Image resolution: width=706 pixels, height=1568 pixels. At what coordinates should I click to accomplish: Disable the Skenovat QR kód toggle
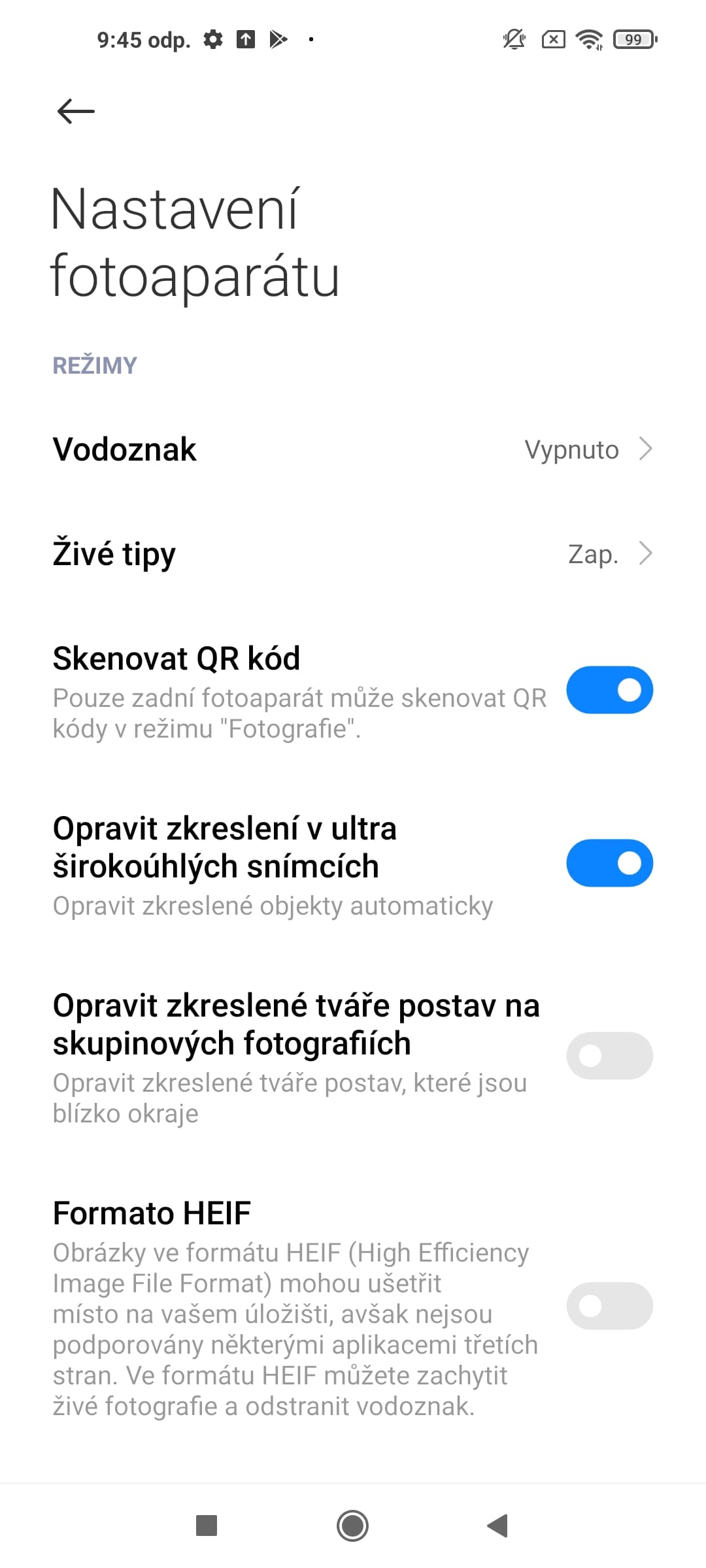[609, 689]
